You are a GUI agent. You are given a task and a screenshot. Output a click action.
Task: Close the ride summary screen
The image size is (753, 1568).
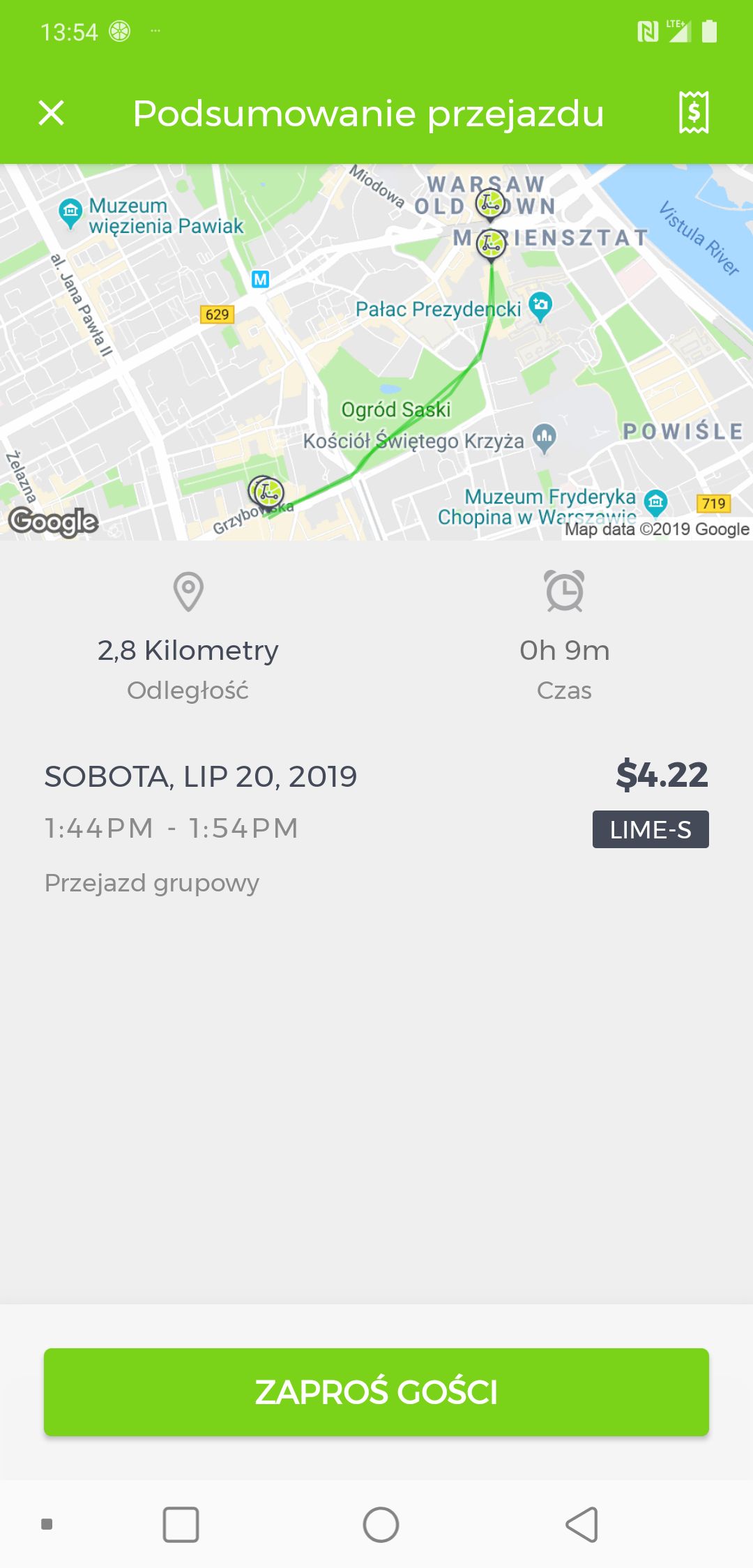point(51,112)
